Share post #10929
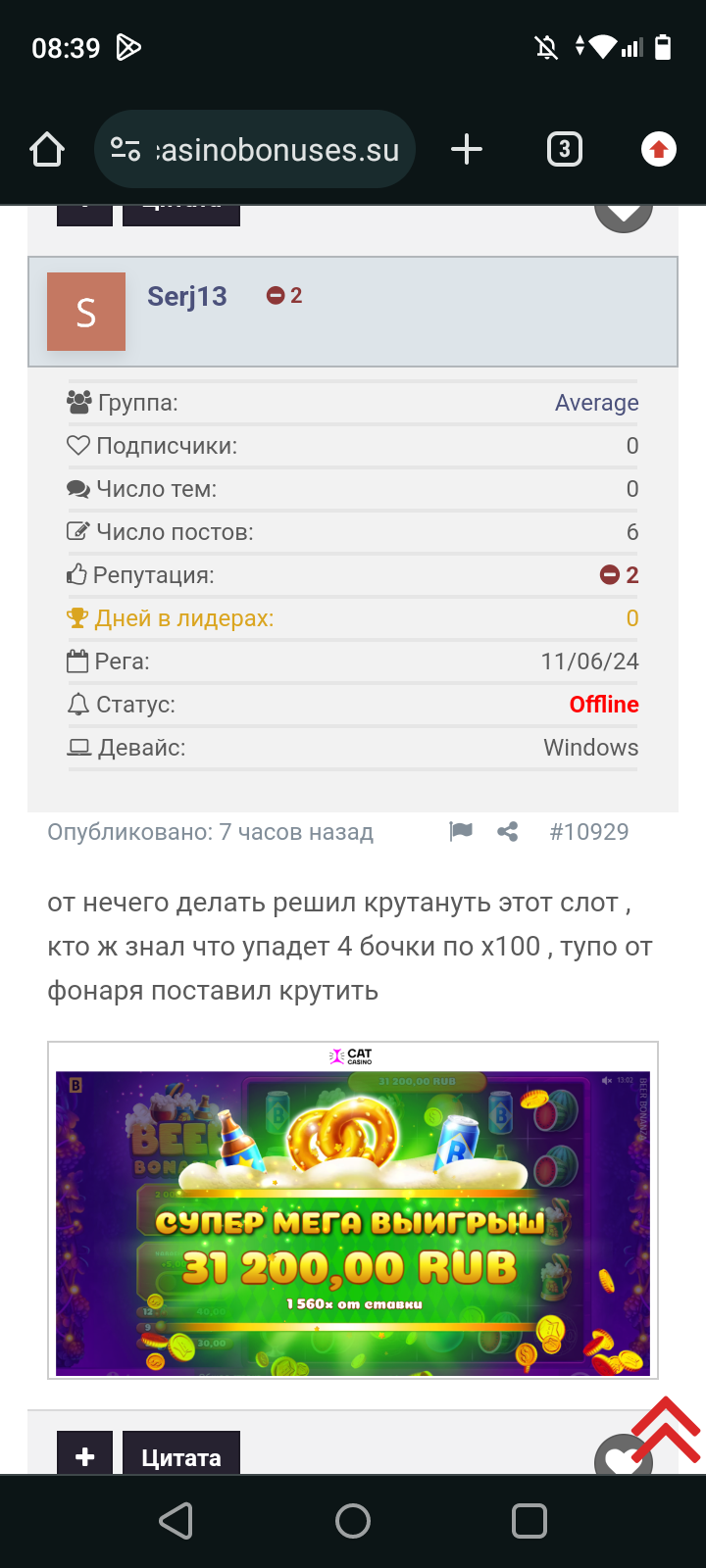 click(x=508, y=832)
